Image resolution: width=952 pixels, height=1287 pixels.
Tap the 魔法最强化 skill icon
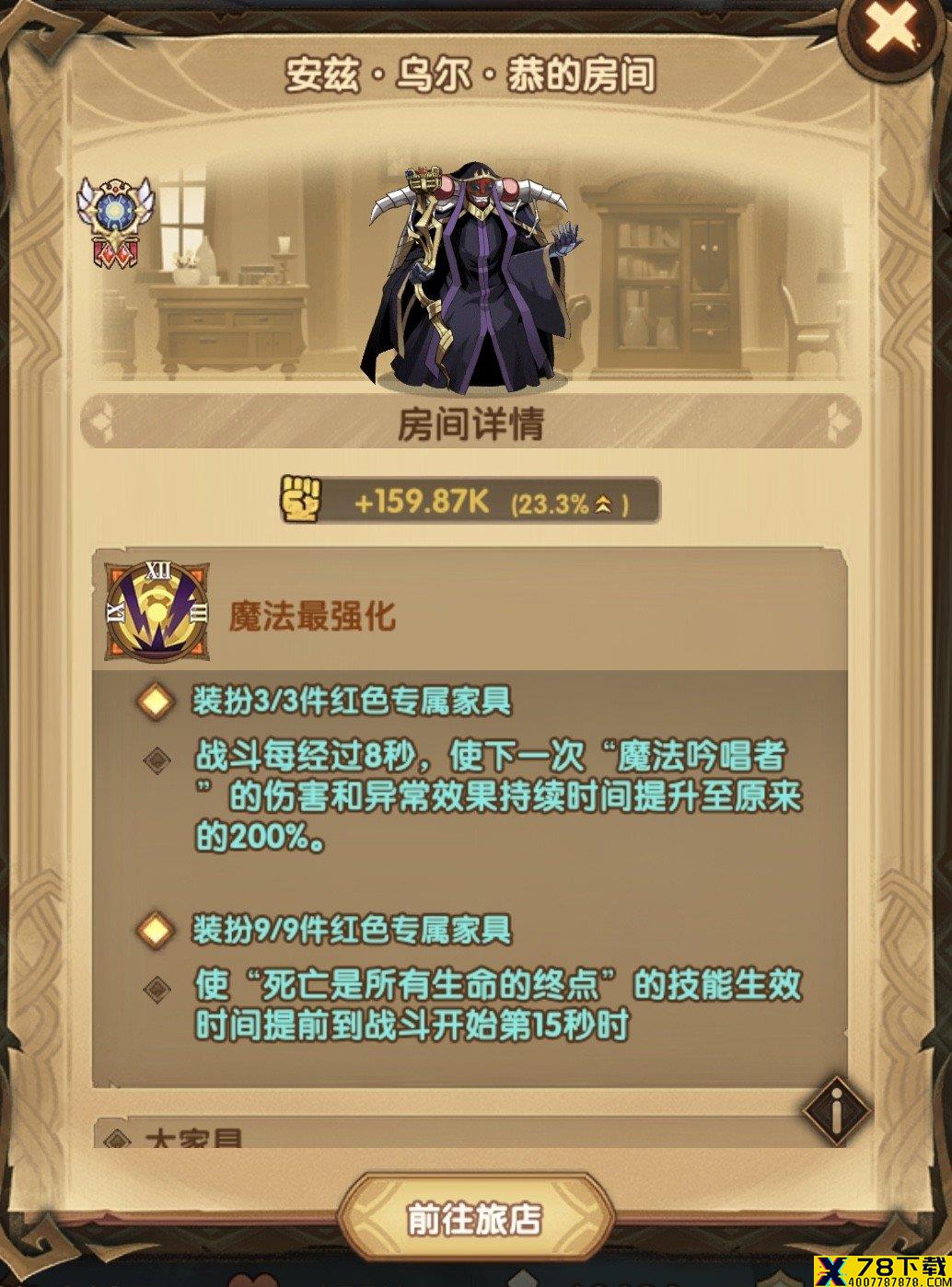tap(157, 612)
